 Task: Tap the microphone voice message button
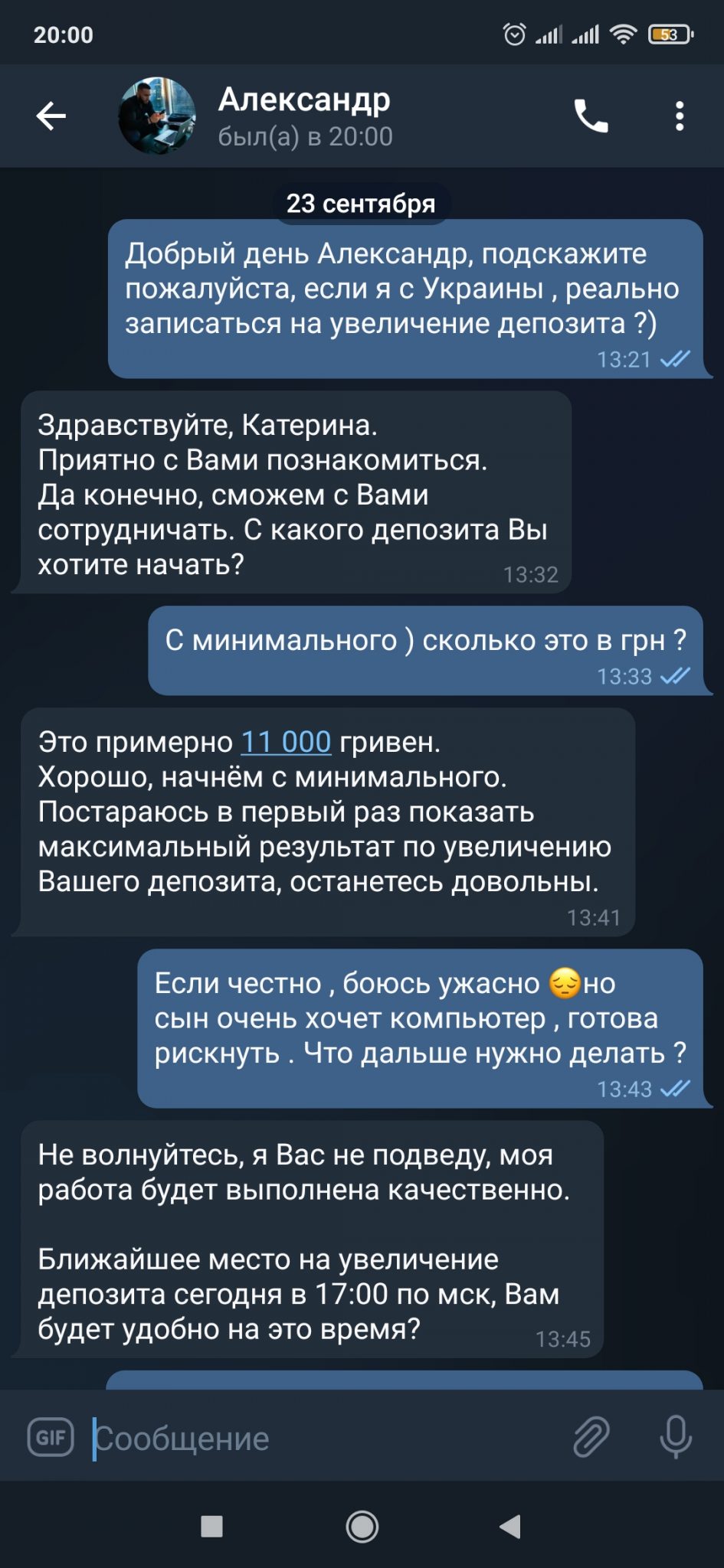tap(676, 1436)
